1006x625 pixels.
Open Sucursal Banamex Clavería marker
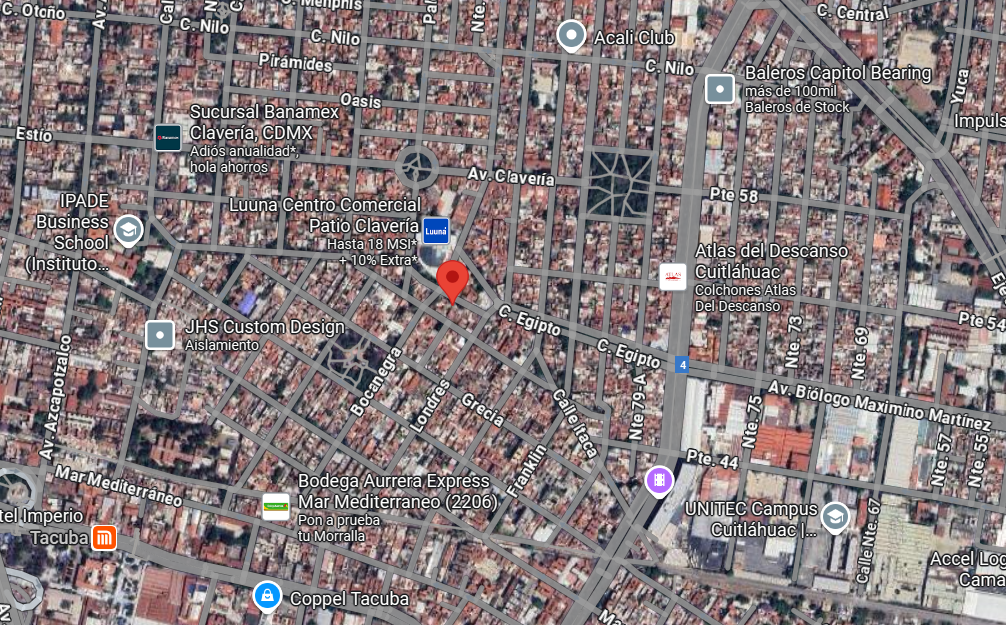point(168,137)
